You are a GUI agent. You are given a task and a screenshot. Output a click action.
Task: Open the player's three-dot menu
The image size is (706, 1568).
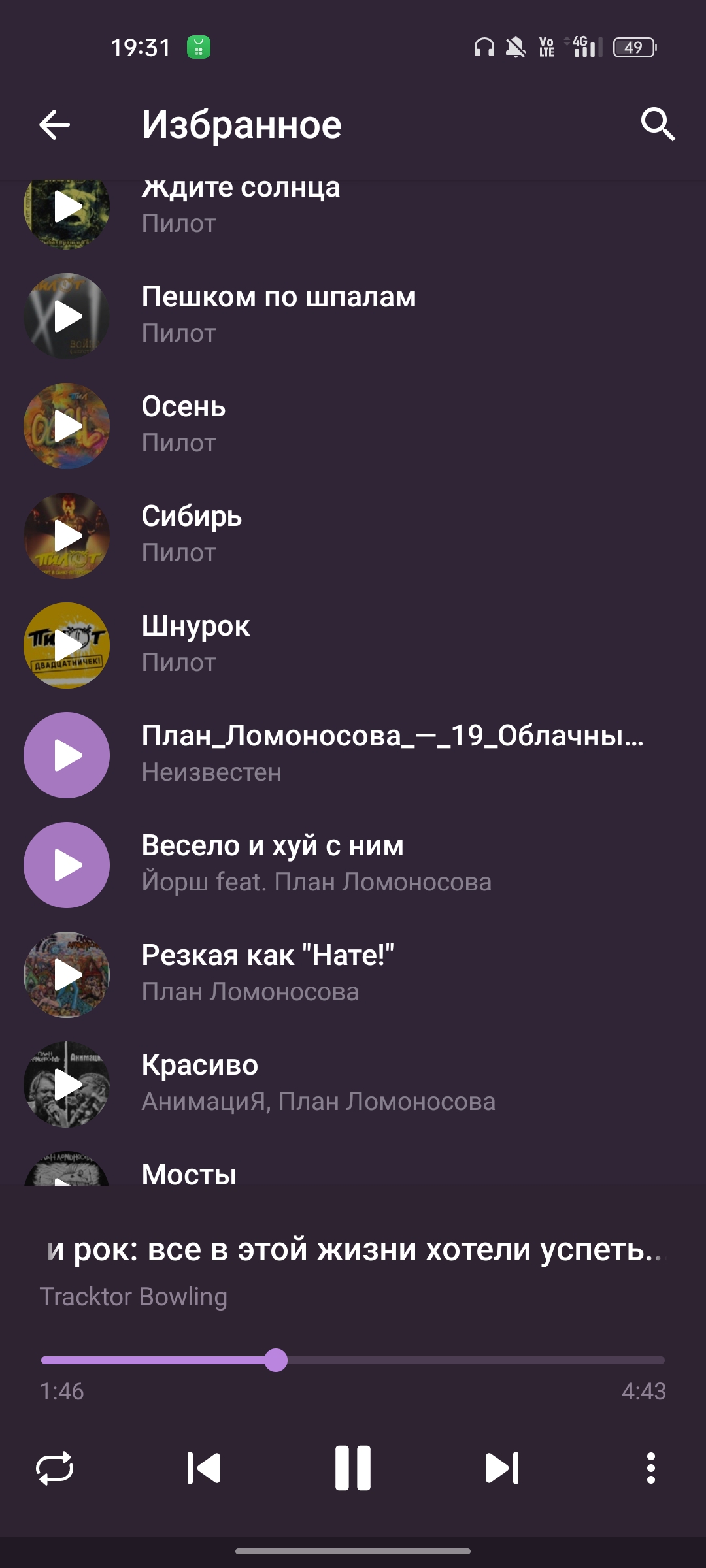(650, 1469)
